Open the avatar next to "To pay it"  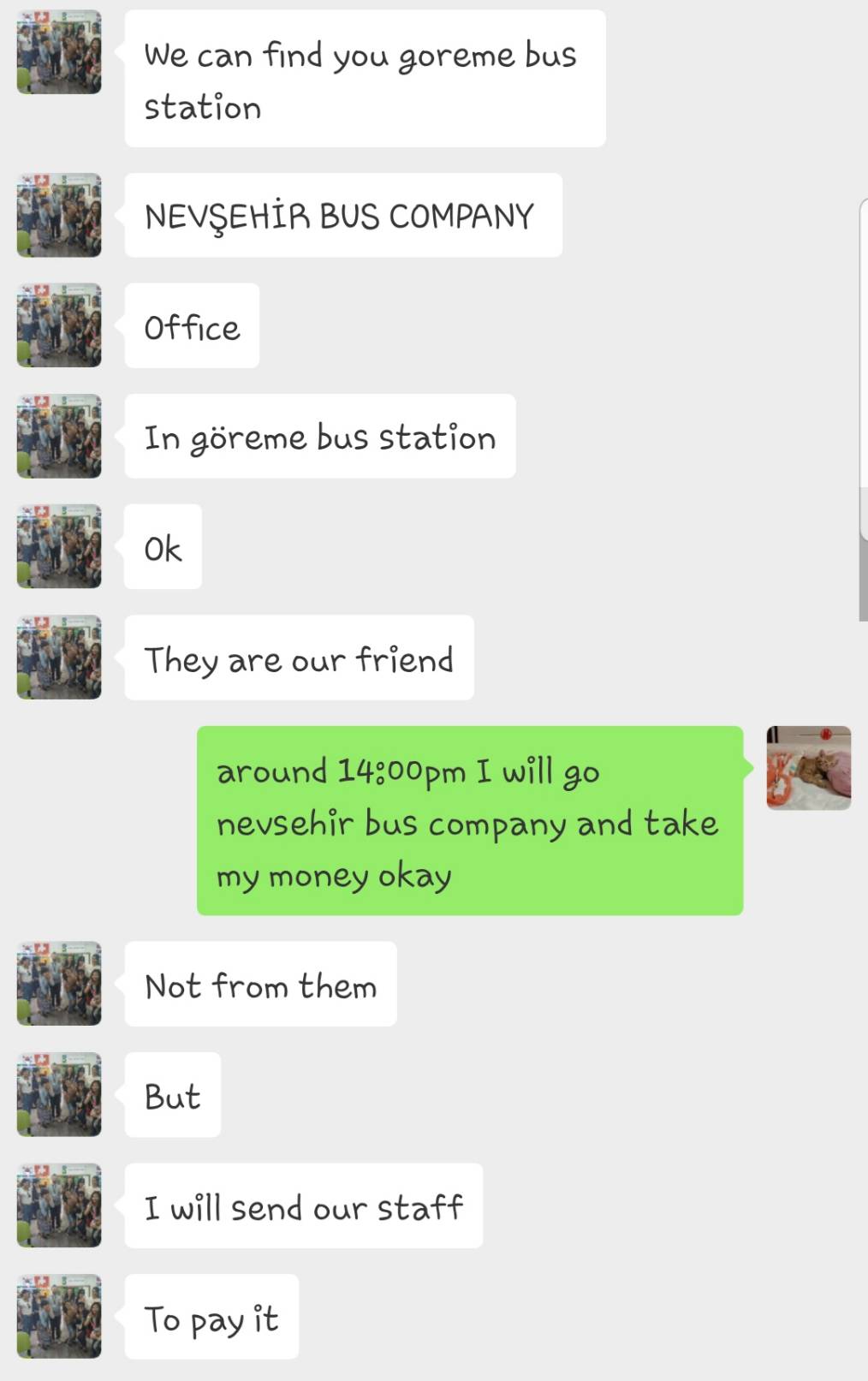click(x=59, y=1316)
